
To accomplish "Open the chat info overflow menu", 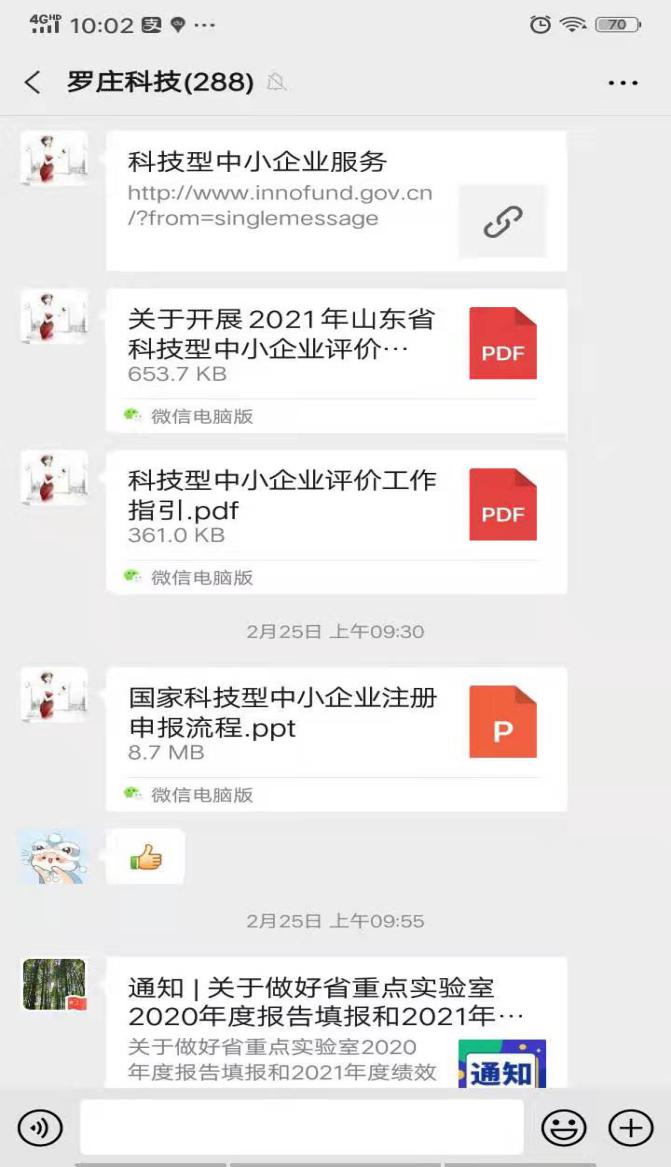I will [x=622, y=83].
